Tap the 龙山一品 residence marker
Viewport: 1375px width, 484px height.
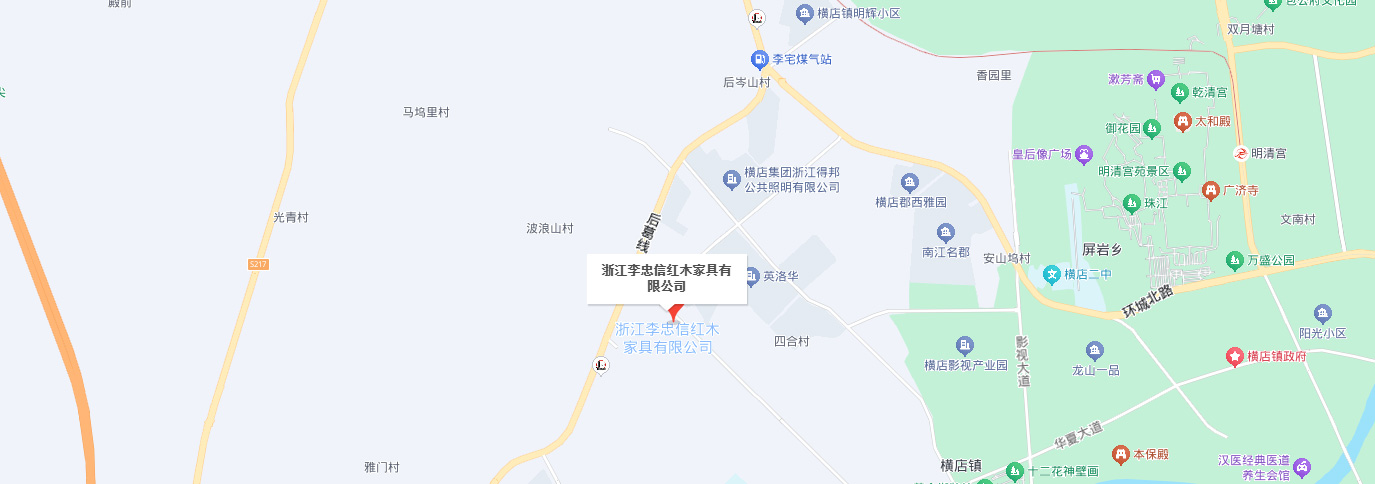(1095, 350)
